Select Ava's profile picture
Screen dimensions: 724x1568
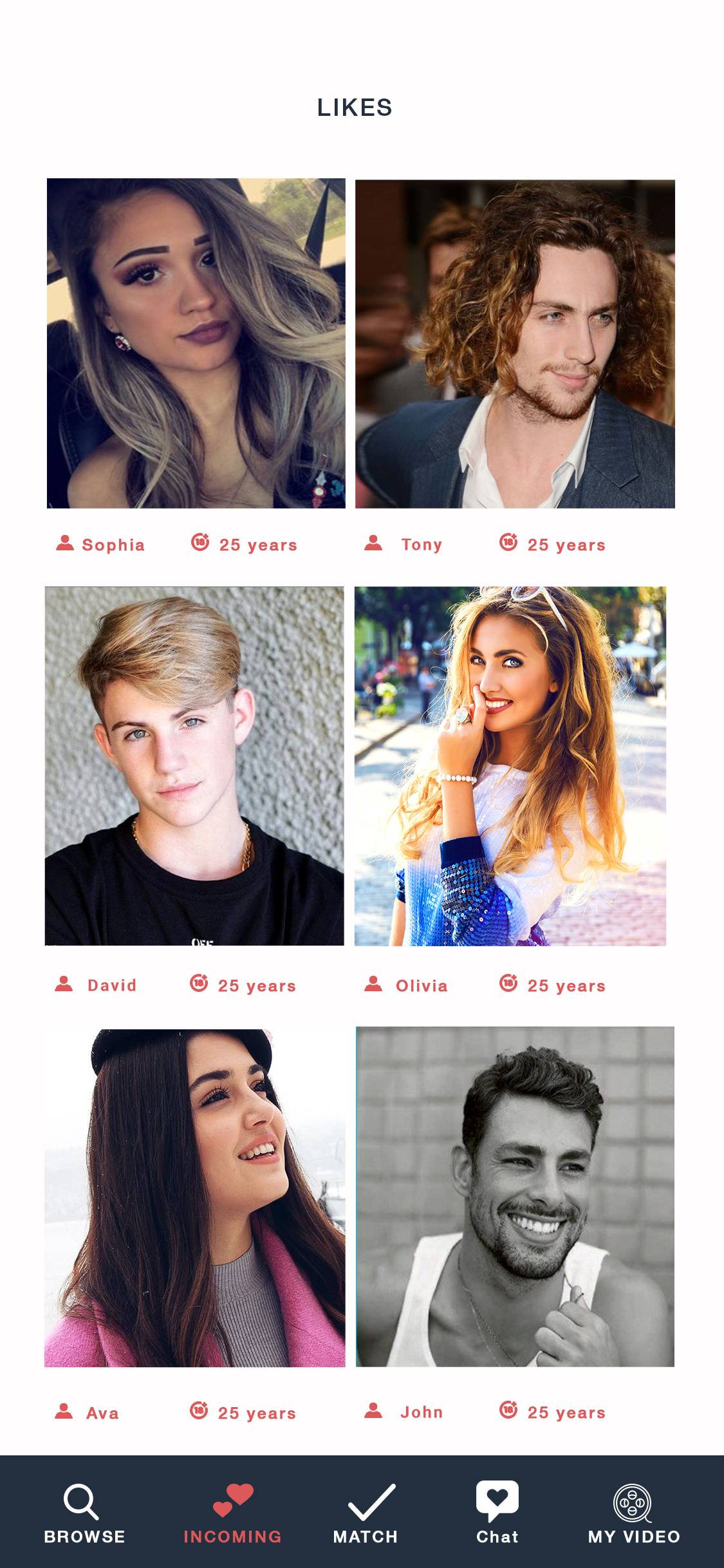coord(194,1197)
